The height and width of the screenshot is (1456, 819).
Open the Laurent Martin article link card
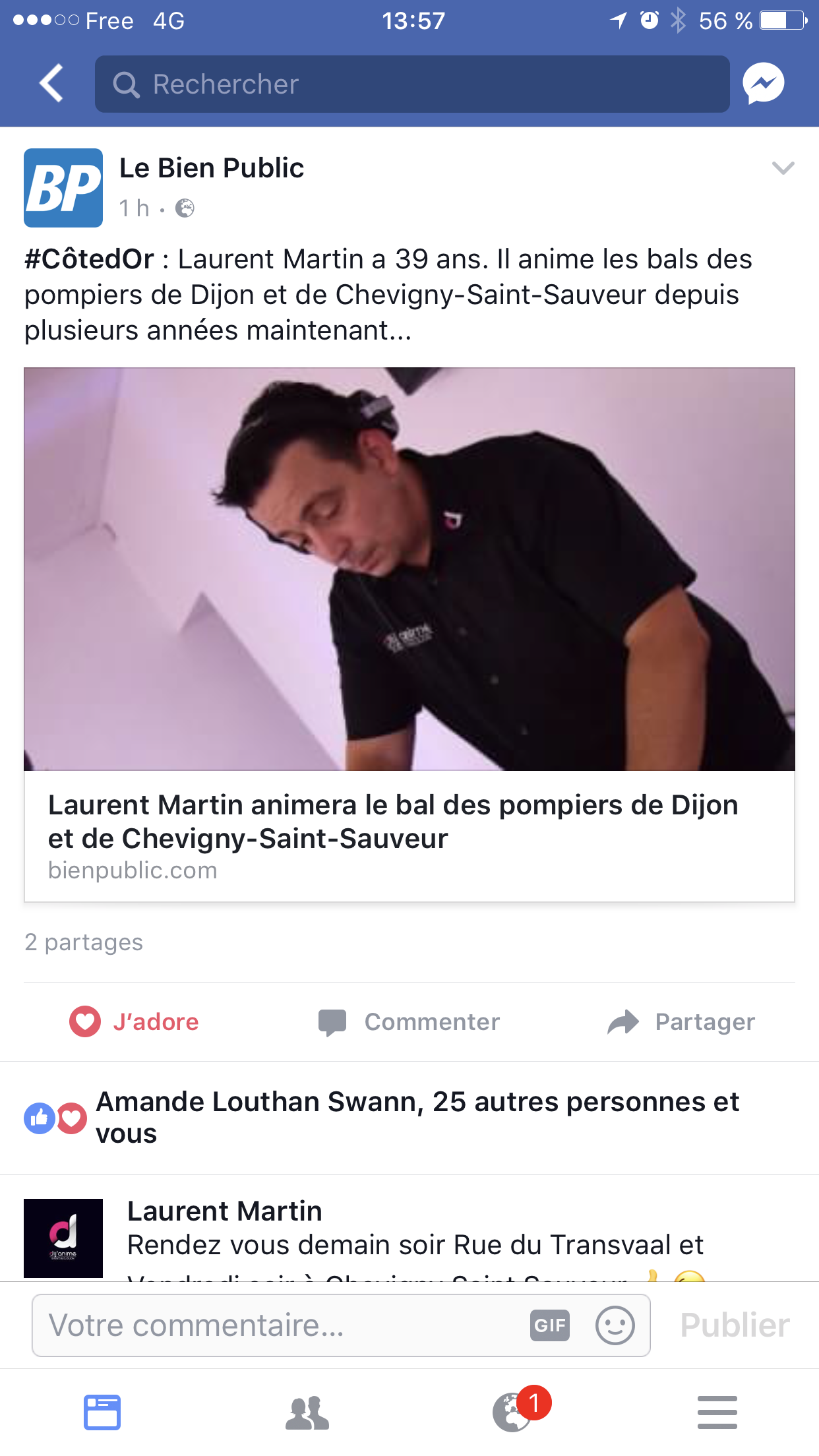pos(409,834)
